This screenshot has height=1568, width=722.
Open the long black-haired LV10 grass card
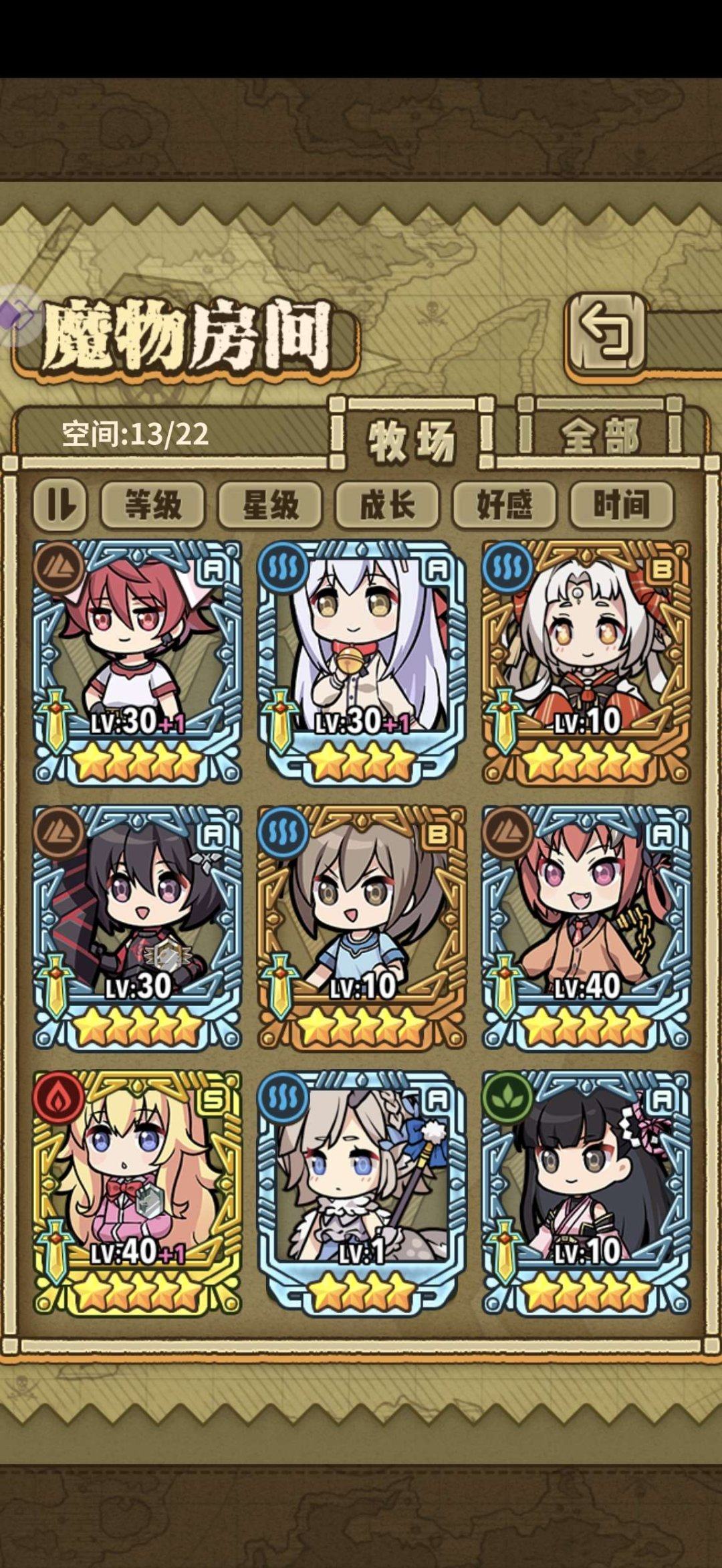pos(586,1192)
